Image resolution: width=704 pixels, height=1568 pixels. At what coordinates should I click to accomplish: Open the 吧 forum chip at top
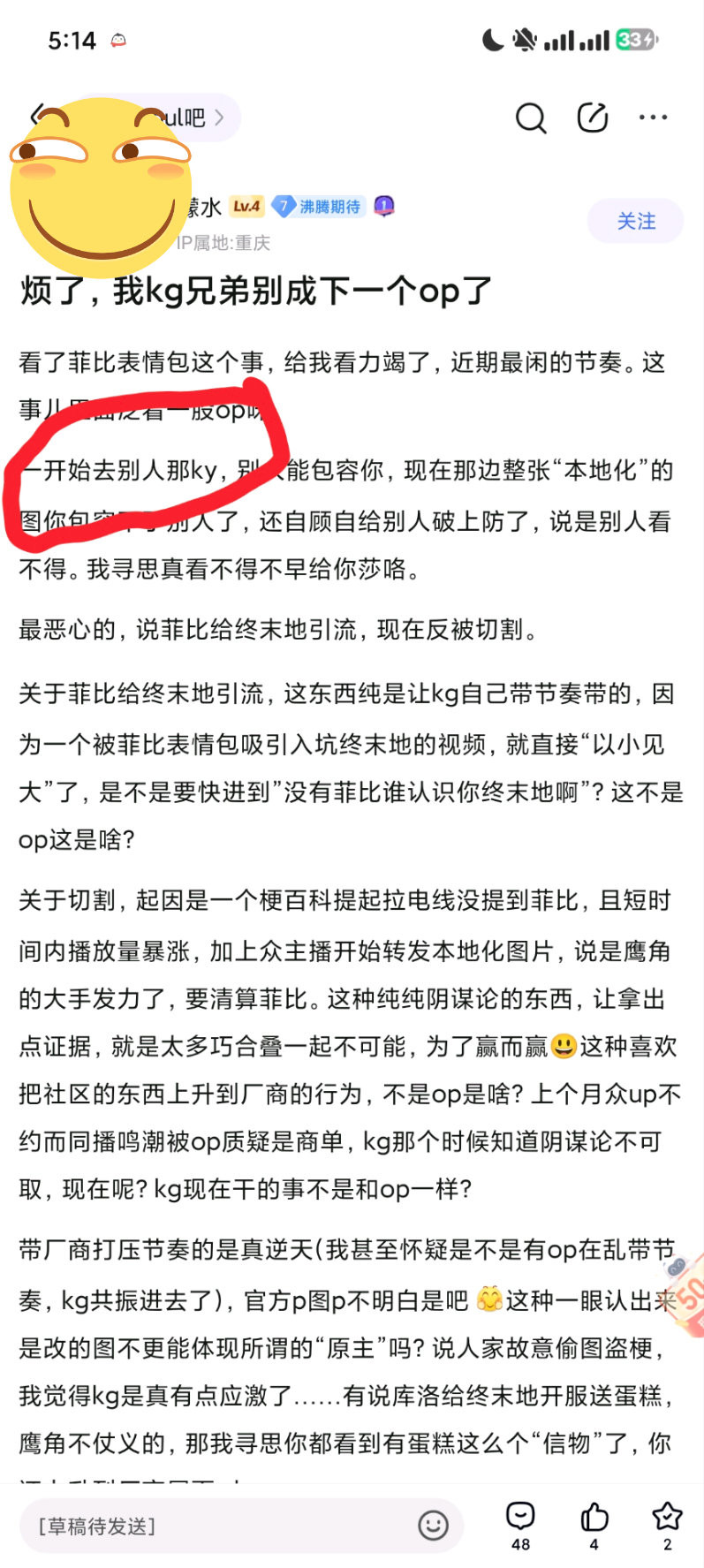(159, 117)
